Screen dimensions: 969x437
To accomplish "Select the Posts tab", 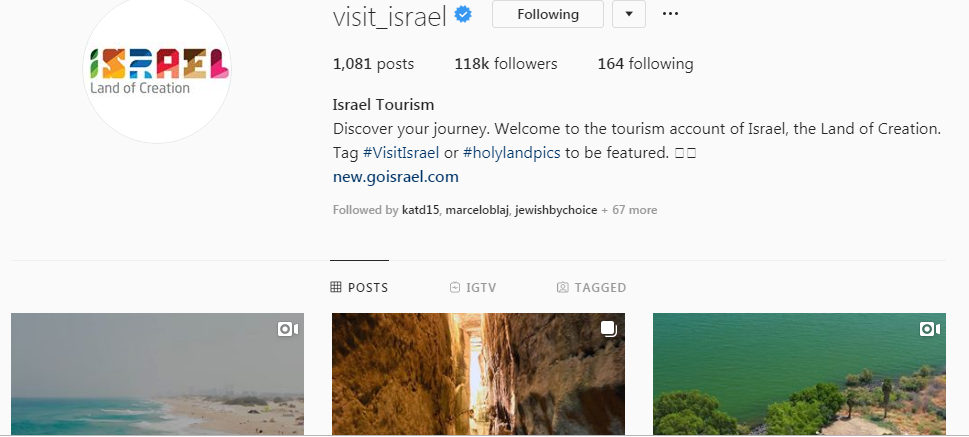I will [359, 288].
